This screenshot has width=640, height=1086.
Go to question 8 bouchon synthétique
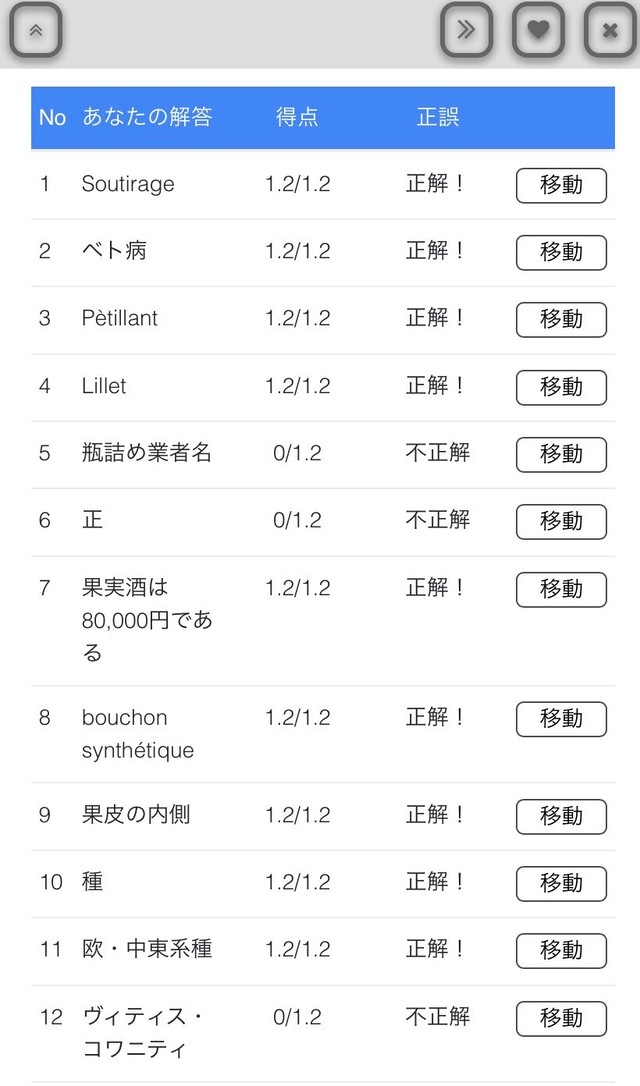coord(561,718)
